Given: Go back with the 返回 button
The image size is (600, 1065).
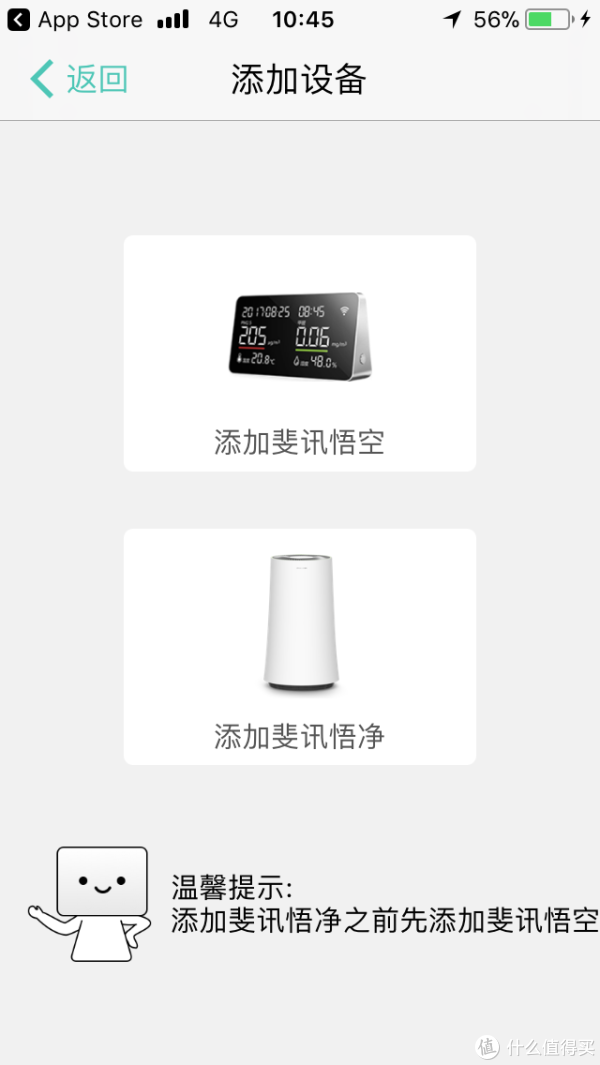Looking at the screenshot, I should (x=79, y=79).
